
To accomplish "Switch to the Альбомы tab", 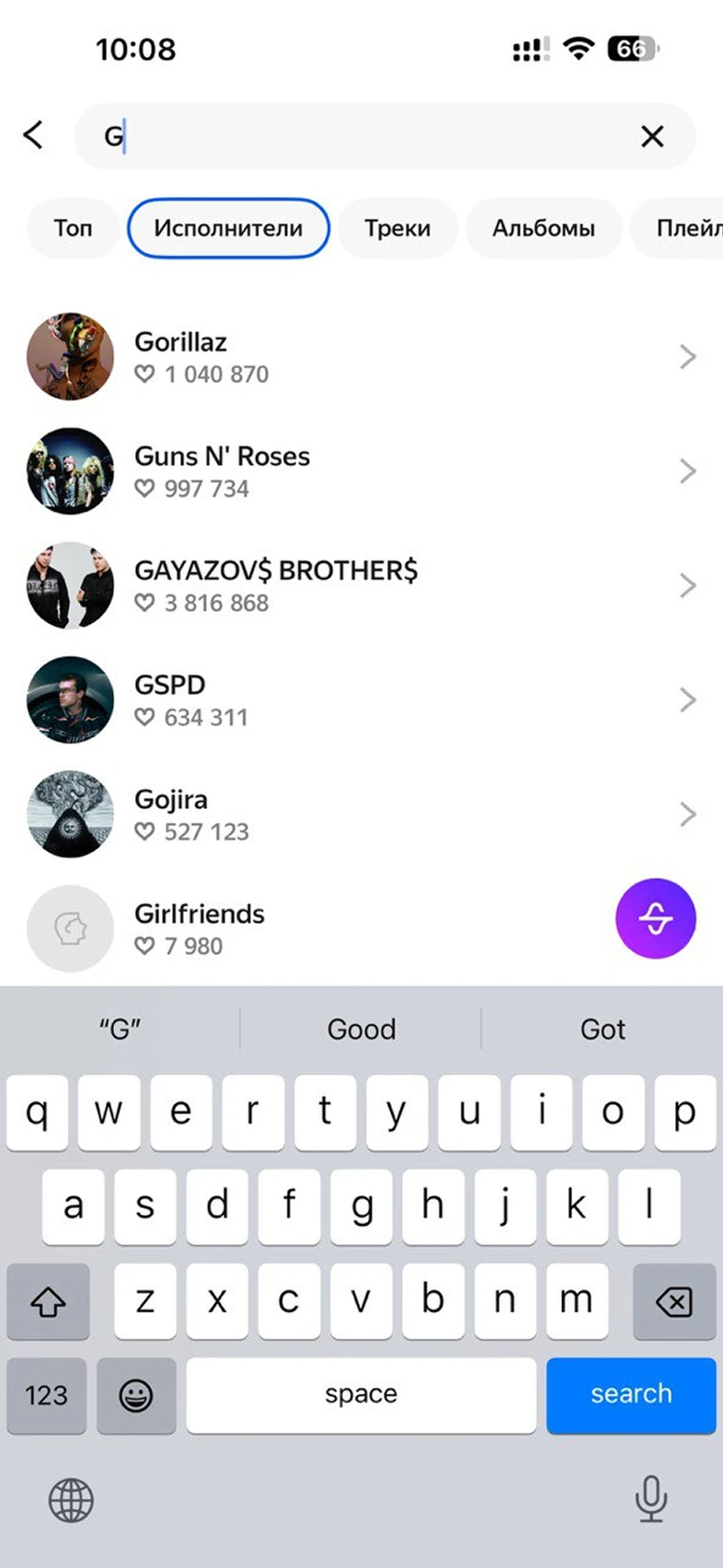I will 543,228.
